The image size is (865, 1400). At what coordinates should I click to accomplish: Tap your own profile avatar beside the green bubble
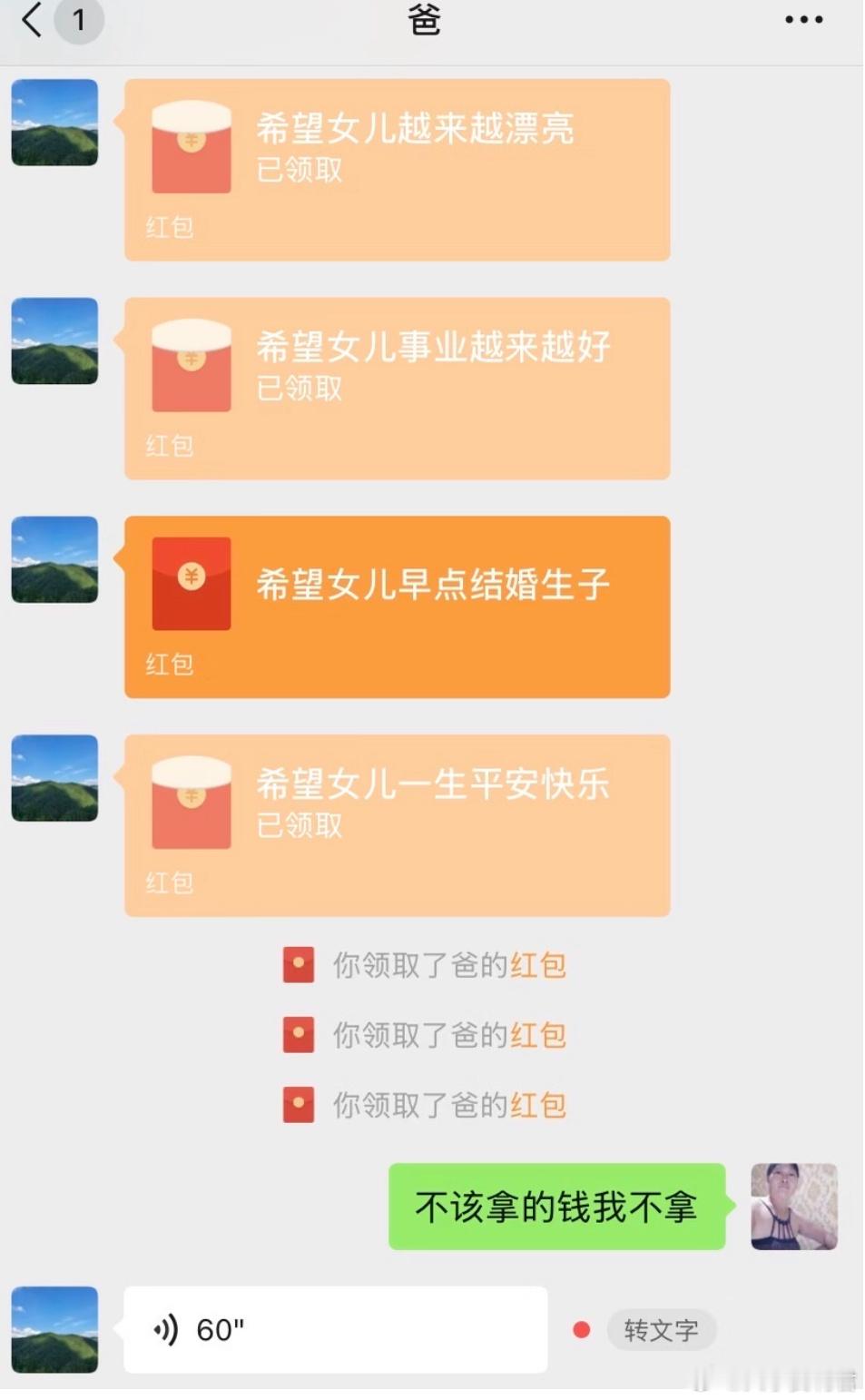[795, 1208]
